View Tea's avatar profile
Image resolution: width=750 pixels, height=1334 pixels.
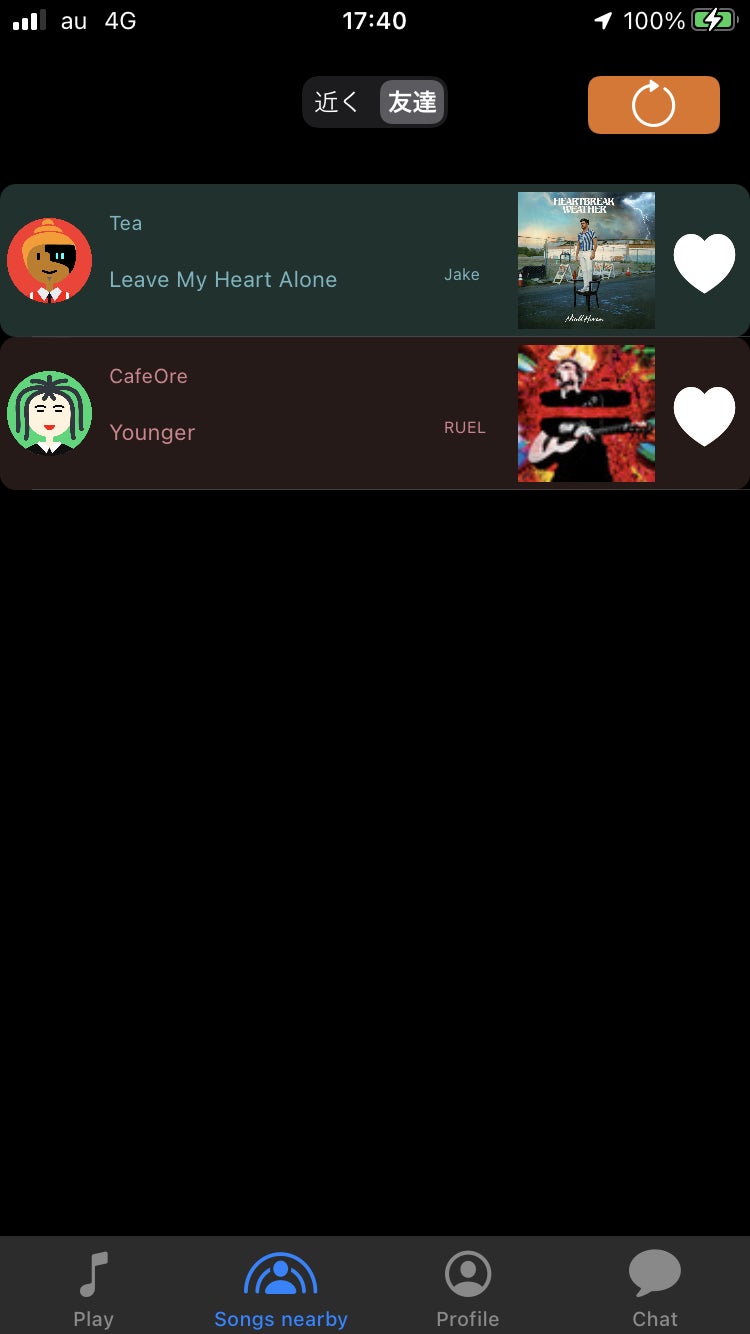pos(49,260)
